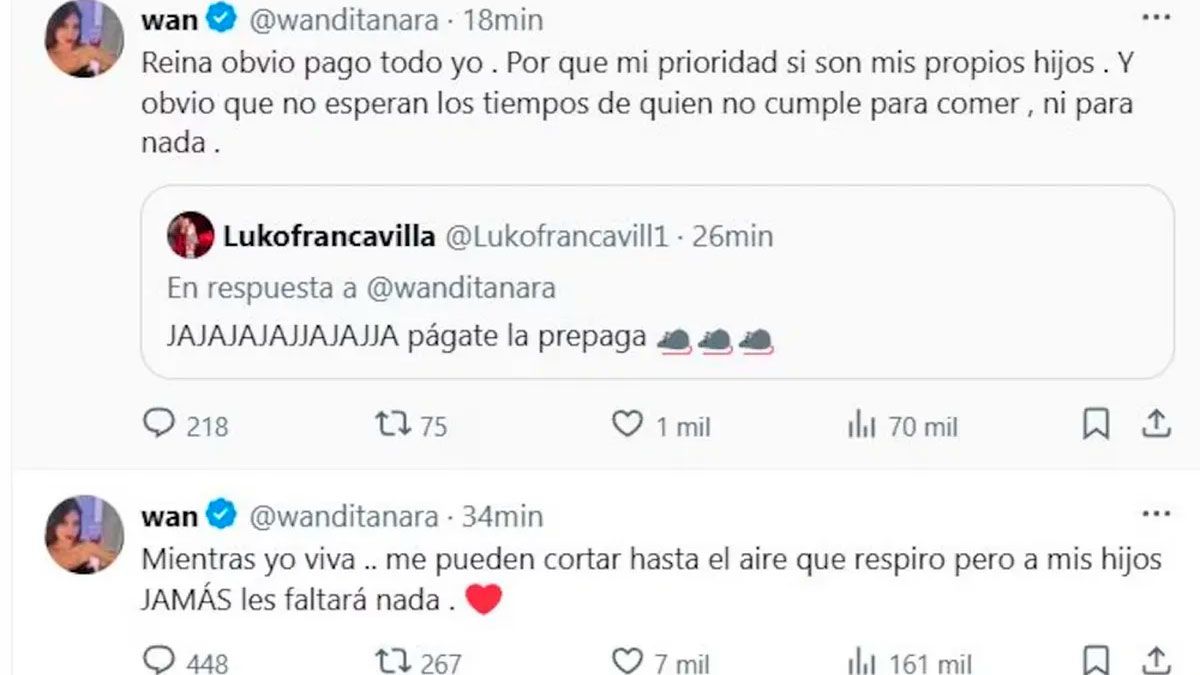Visit @wanditanara handle on the 34min tweet
Viewport: 1200px width, 675px height.
(343, 516)
